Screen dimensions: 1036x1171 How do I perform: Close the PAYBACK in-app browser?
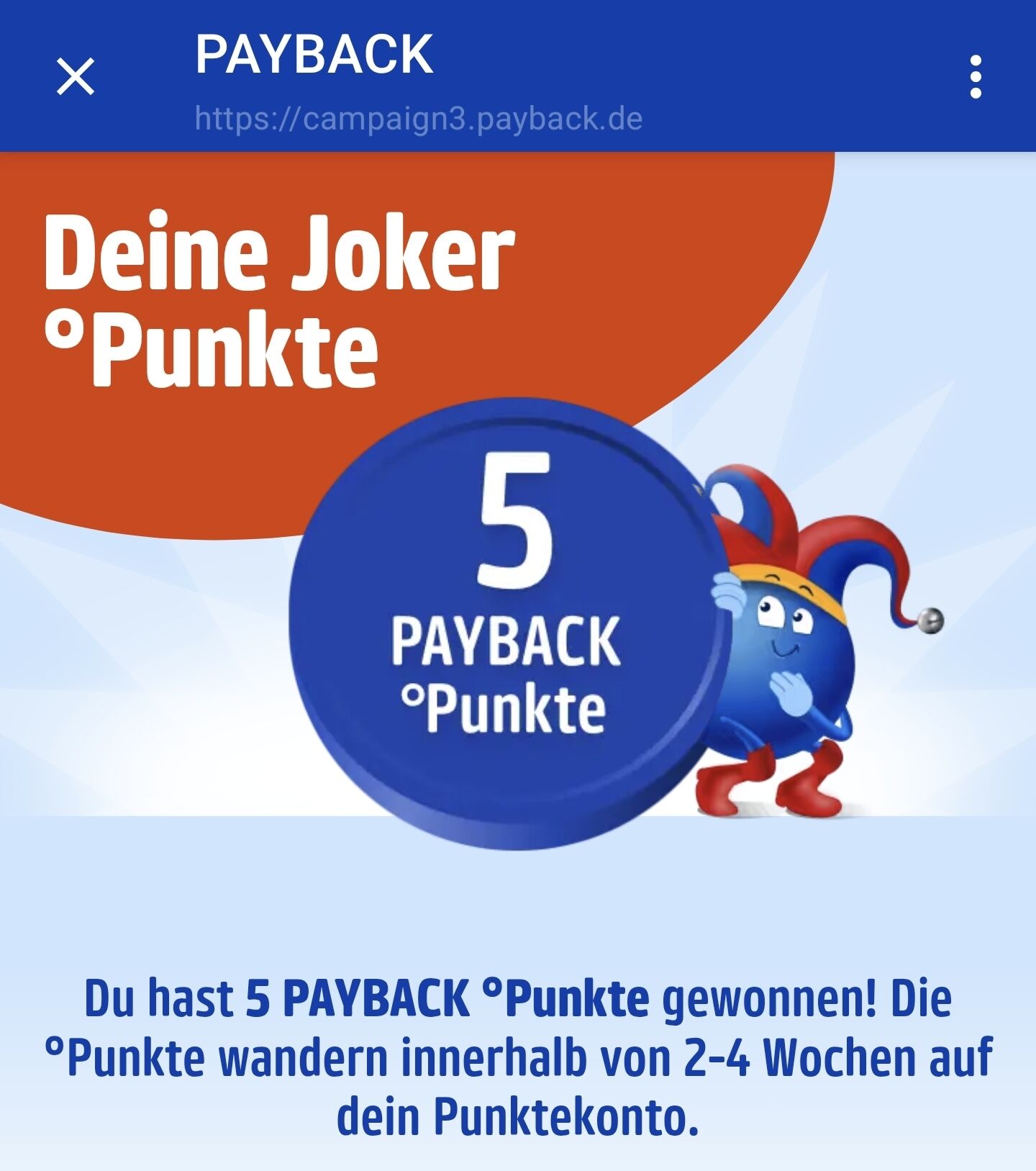coord(76,77)
